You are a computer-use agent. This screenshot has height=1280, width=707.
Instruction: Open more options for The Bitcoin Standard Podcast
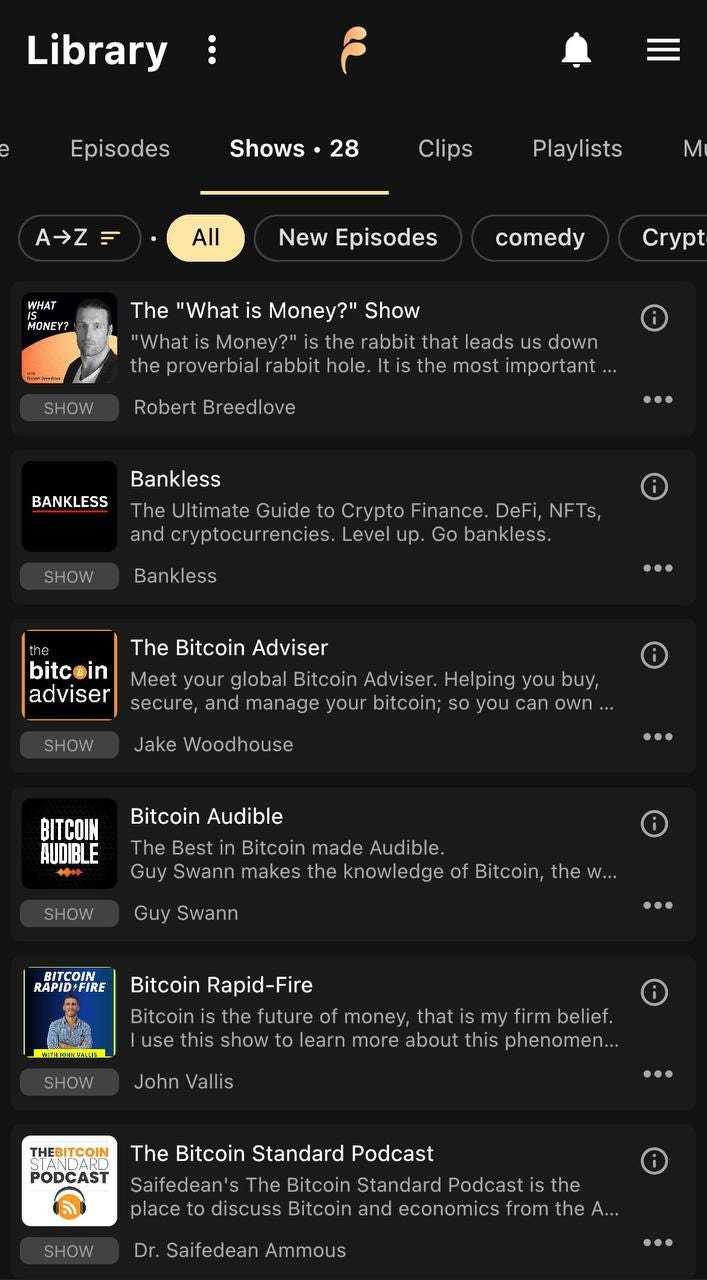point(657,1243)
